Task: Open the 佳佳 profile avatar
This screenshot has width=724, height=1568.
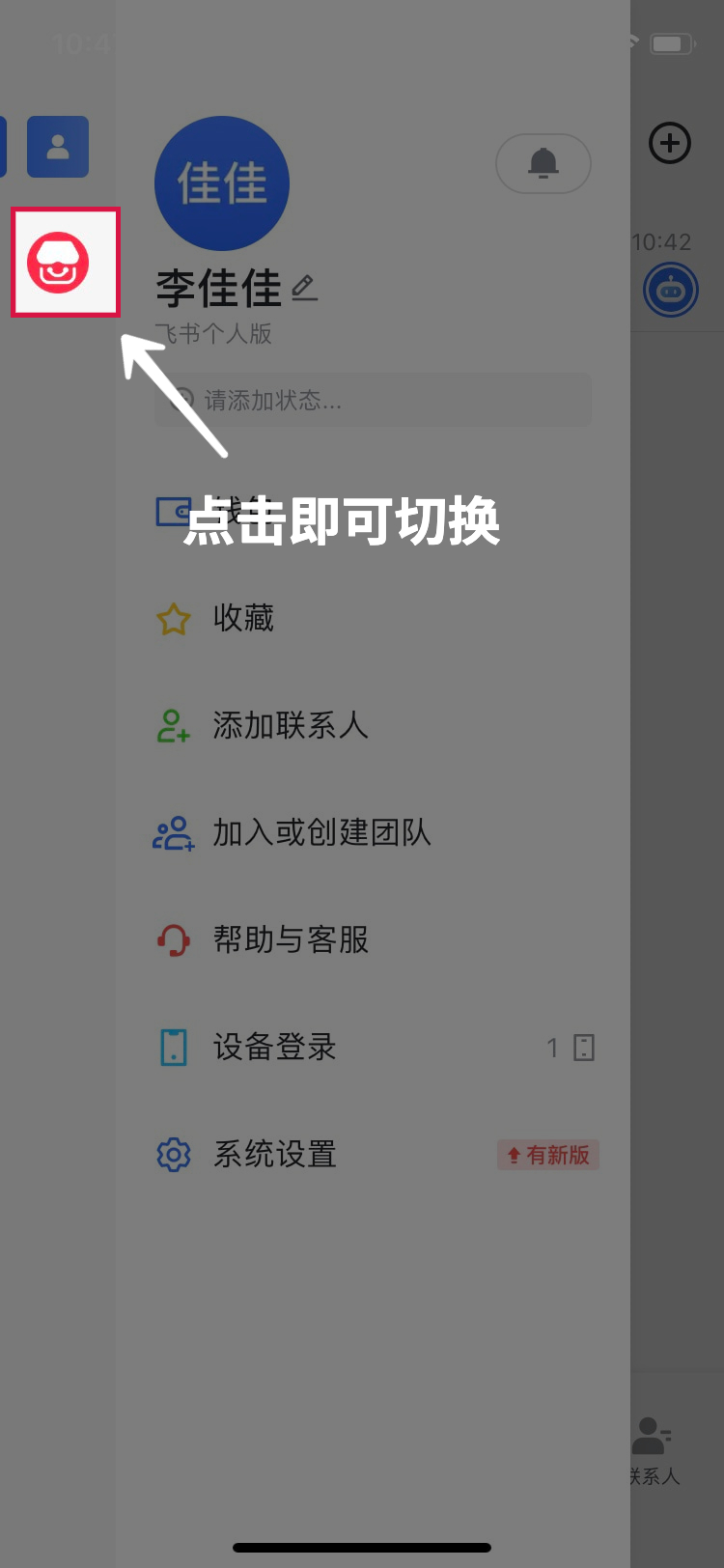Action: pyautogui.click(x=222, y=183)
